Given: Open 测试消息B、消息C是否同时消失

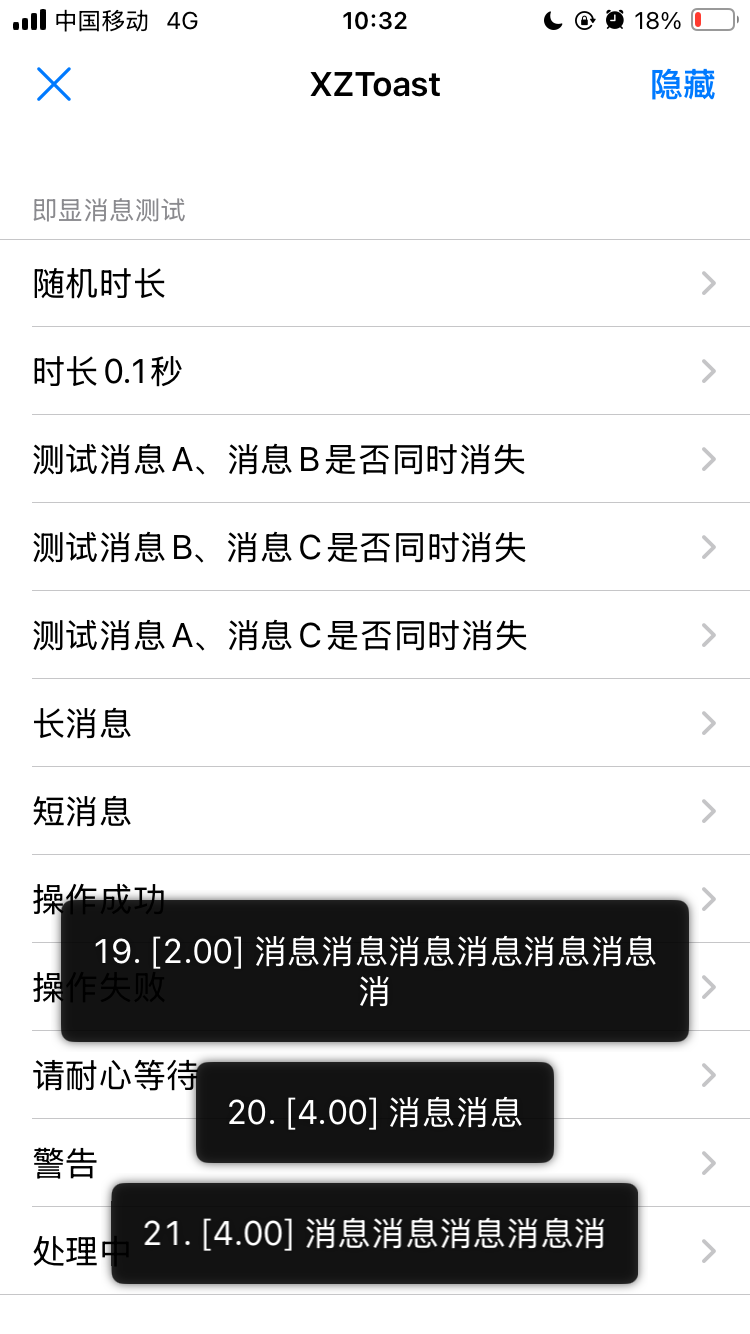Looking at the screenshot, I should 375,548.
